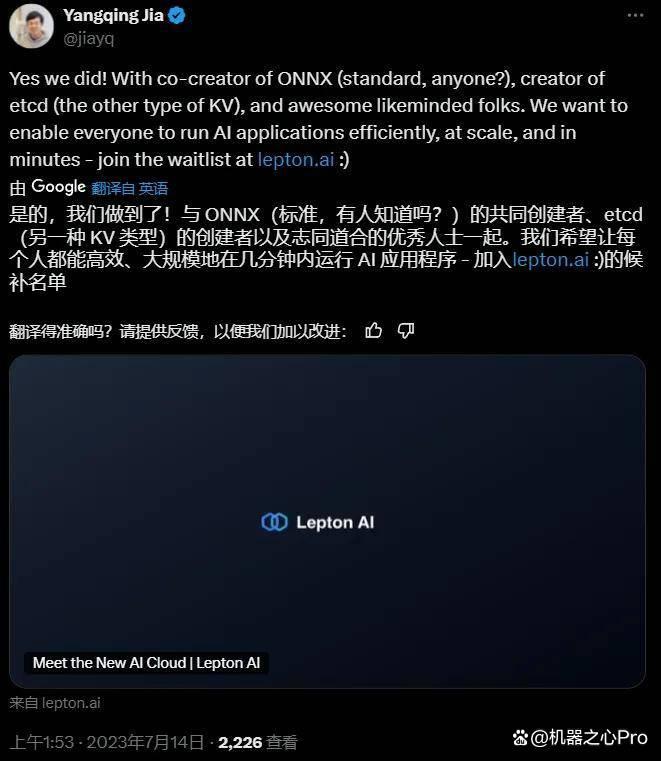Screen dimensions: 661x761
Task: Open the lepton.ai link in the English text
Action: tap(296, 159)
